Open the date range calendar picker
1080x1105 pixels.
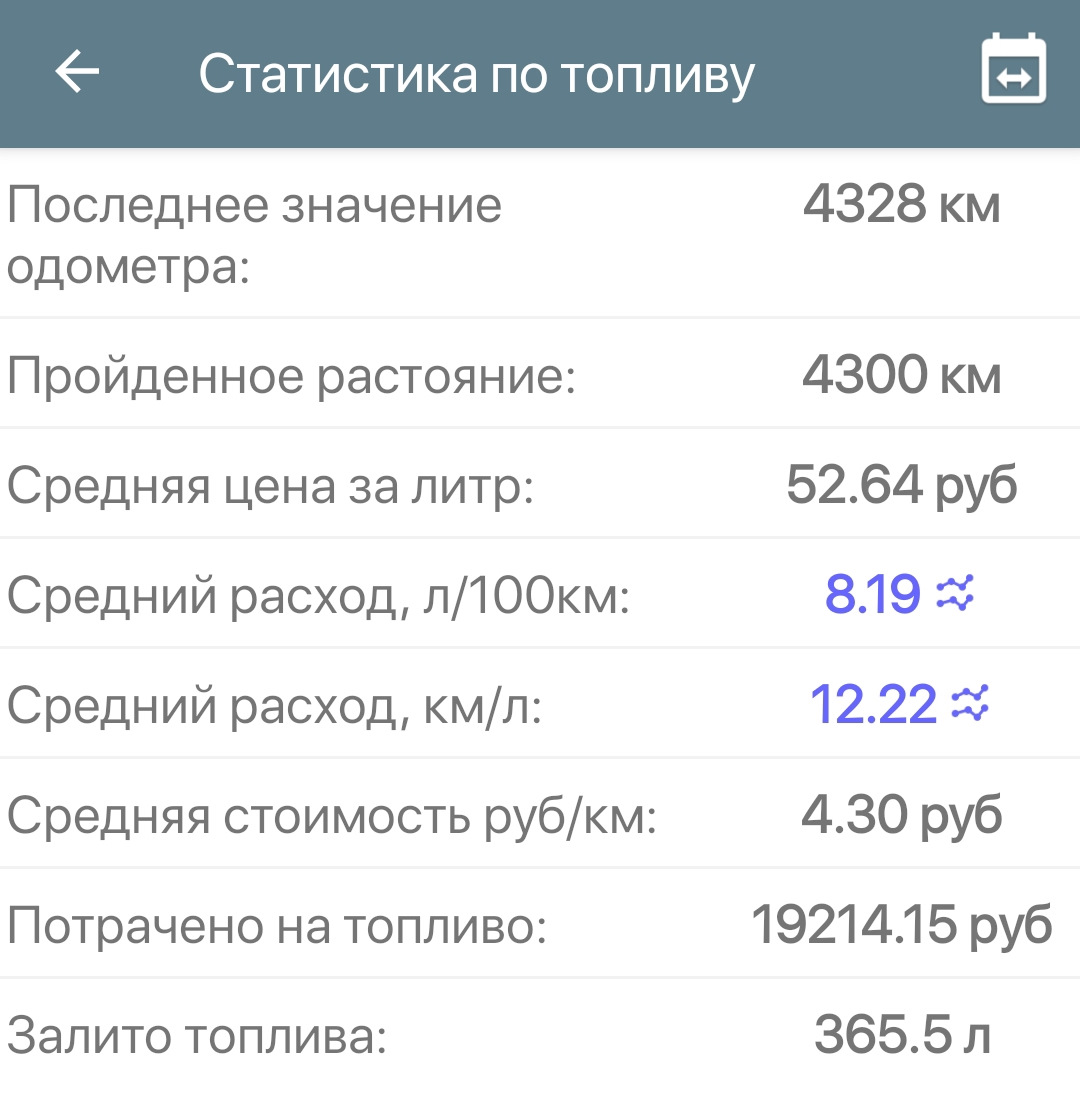tap(1013, 70)
